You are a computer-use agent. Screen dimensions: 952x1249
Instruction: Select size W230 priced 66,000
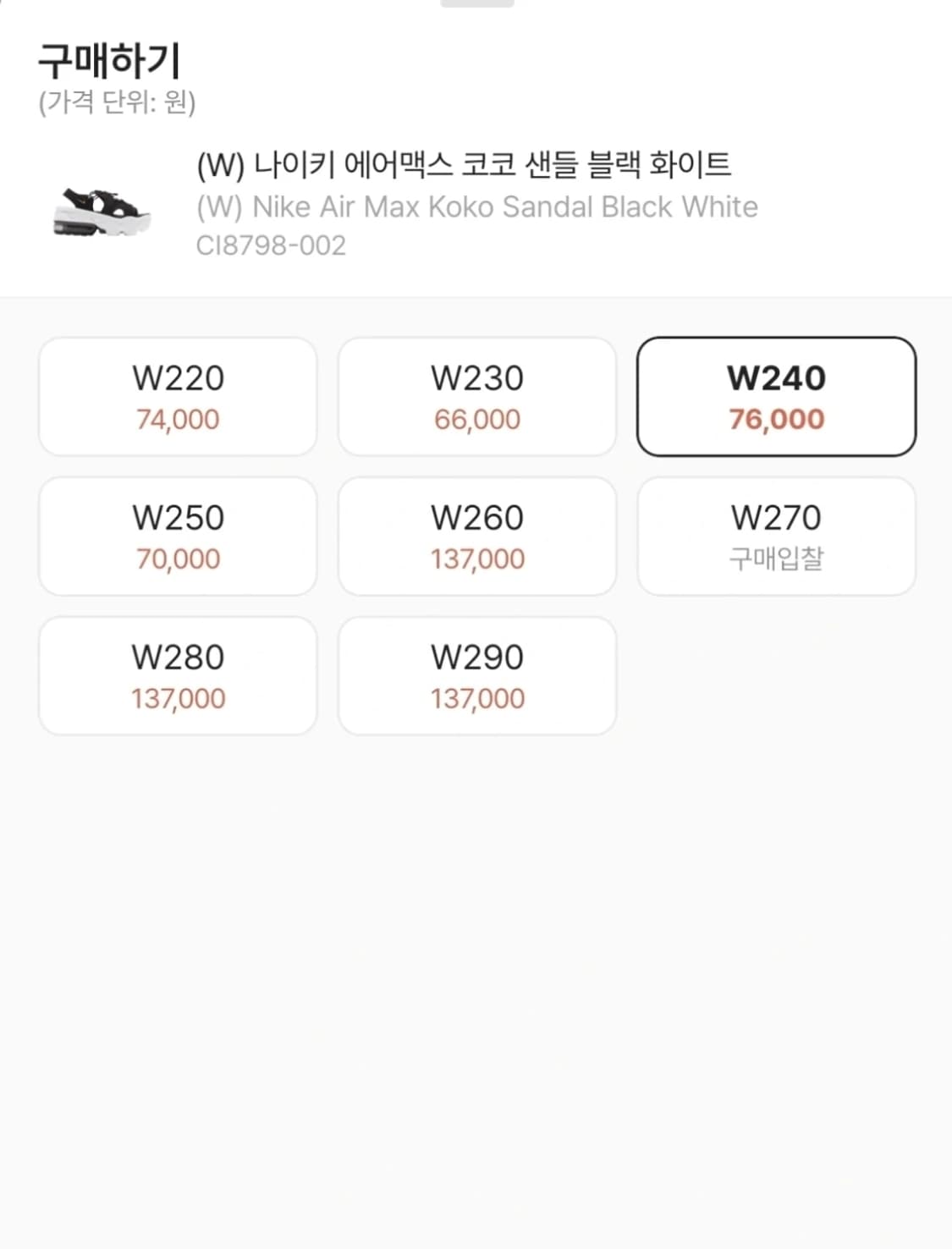pos(476,395)
